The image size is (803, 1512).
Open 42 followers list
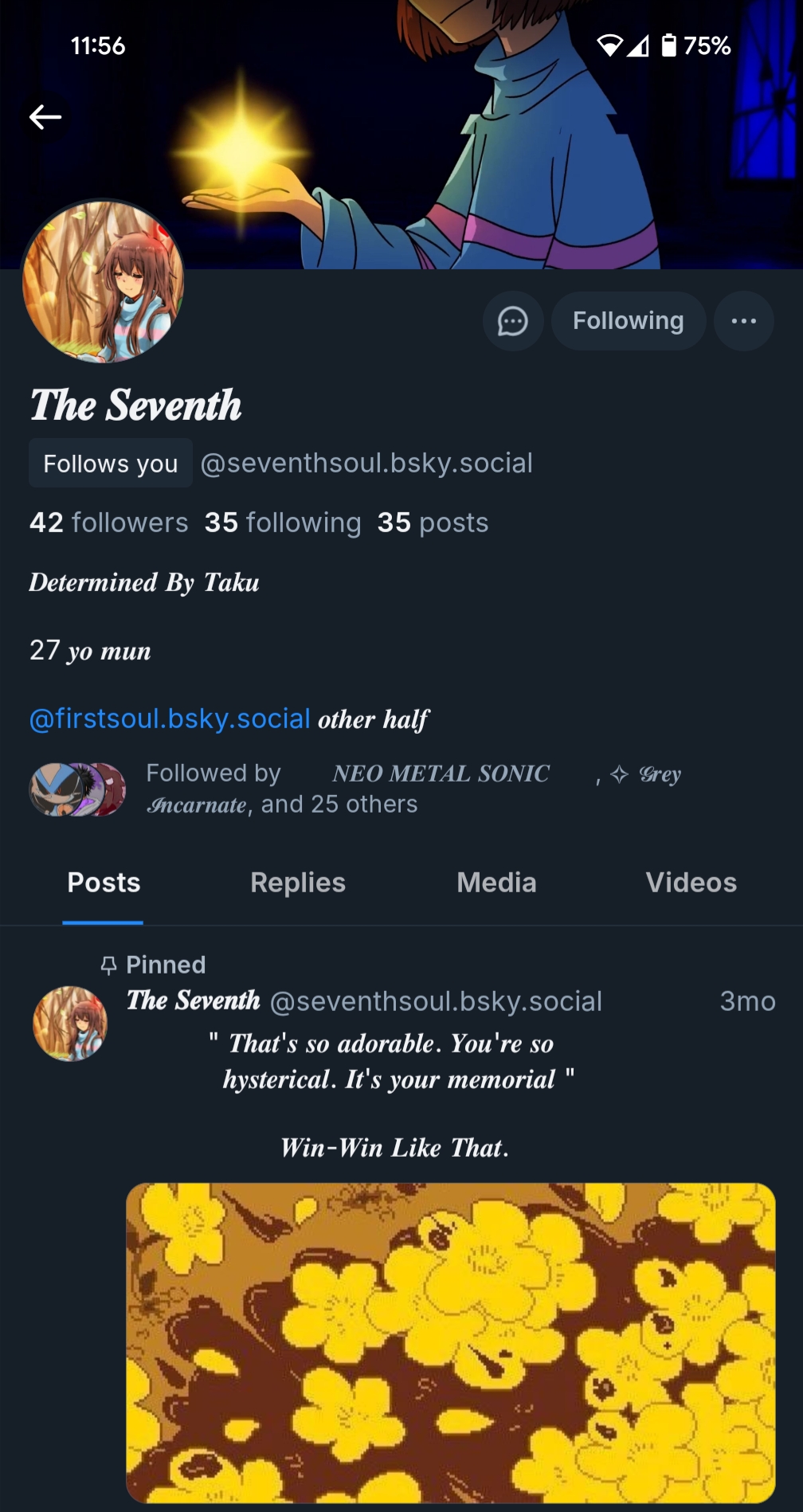109,523
